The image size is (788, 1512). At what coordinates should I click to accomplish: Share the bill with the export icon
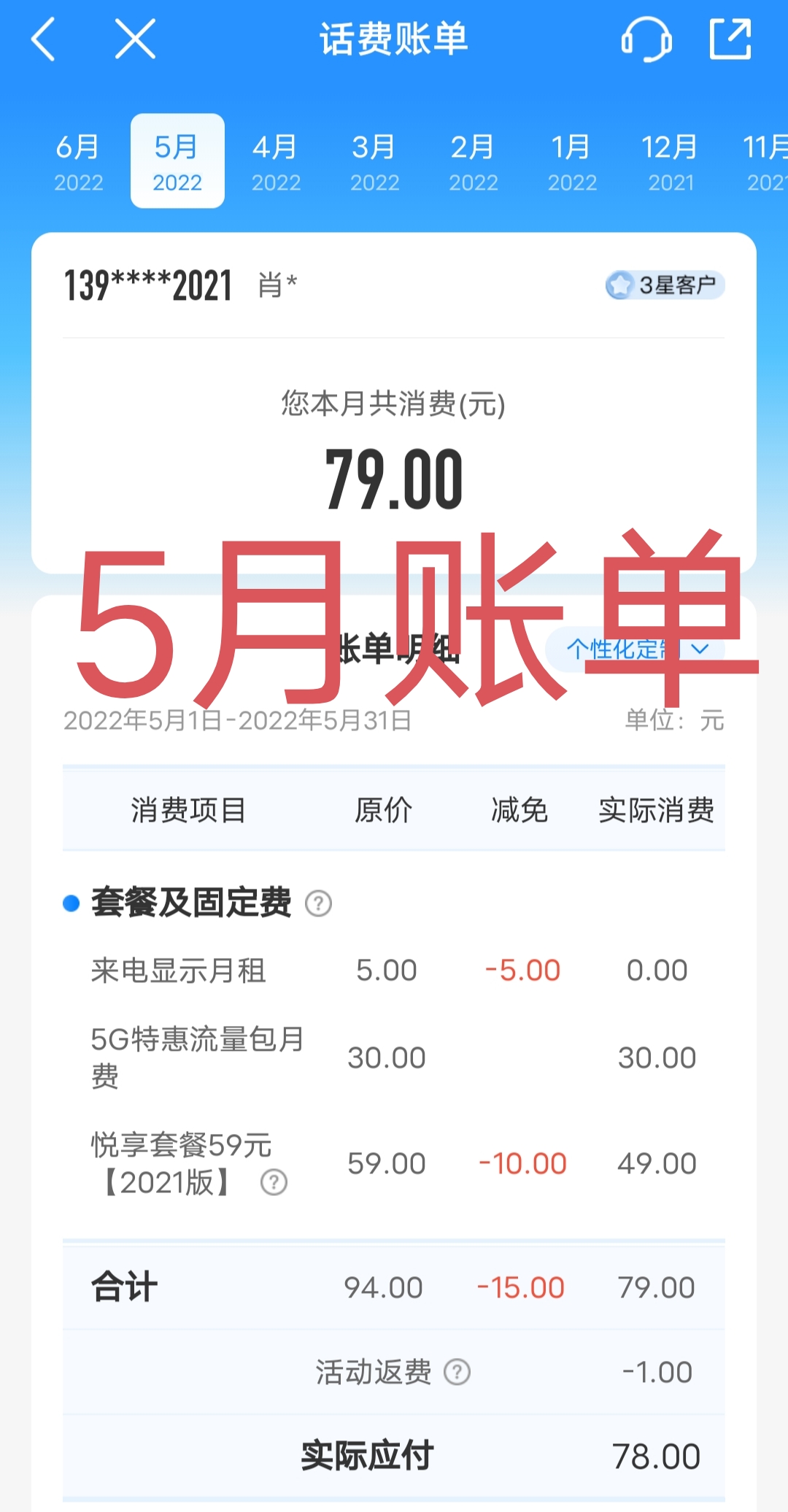click(730, 39)
